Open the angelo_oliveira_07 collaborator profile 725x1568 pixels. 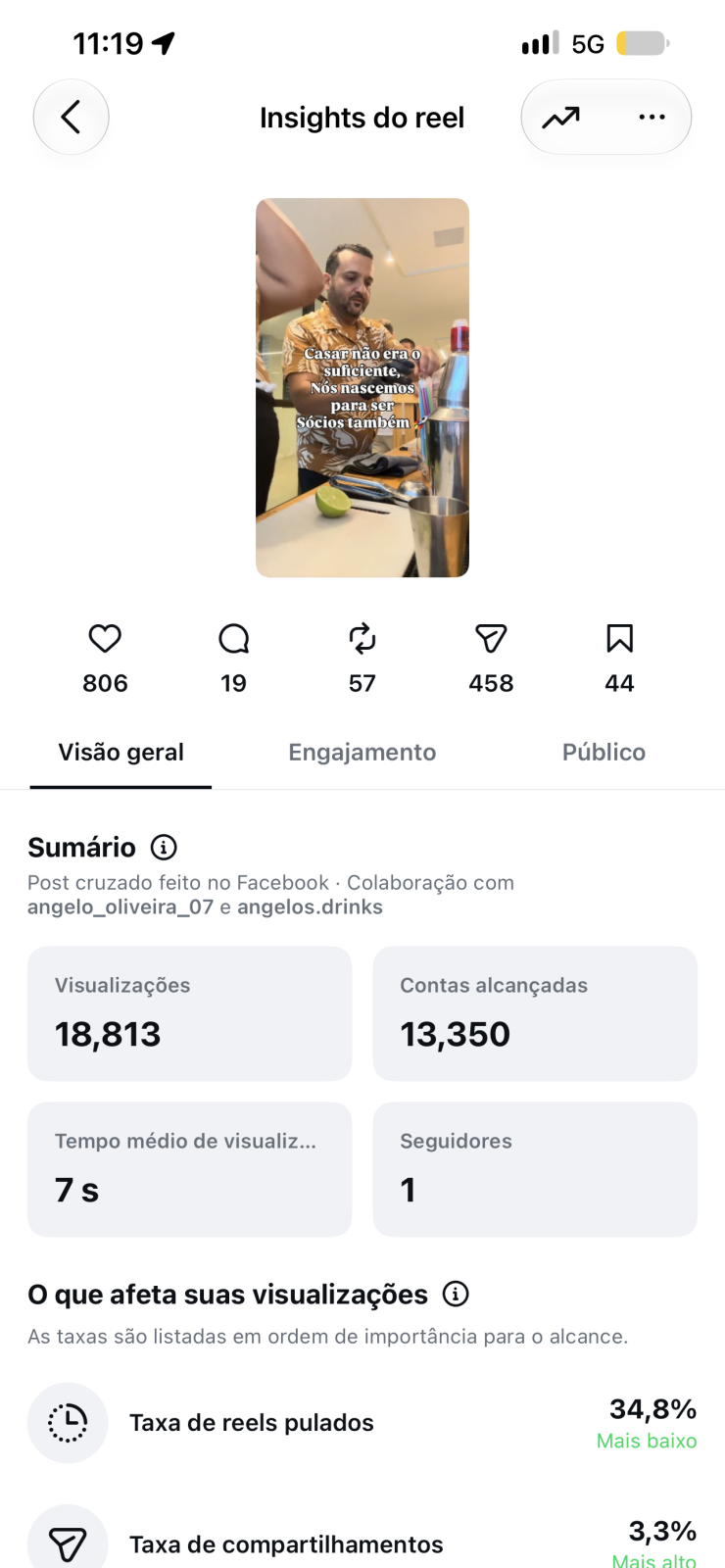[121, 906]
